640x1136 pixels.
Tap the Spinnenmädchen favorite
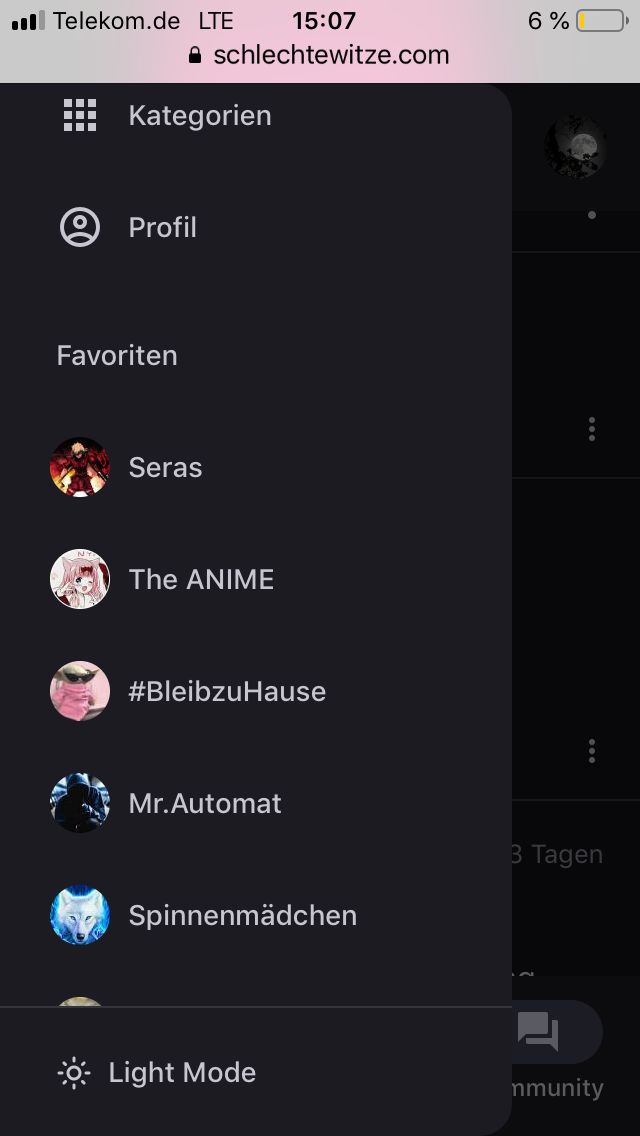click(242, 916)
